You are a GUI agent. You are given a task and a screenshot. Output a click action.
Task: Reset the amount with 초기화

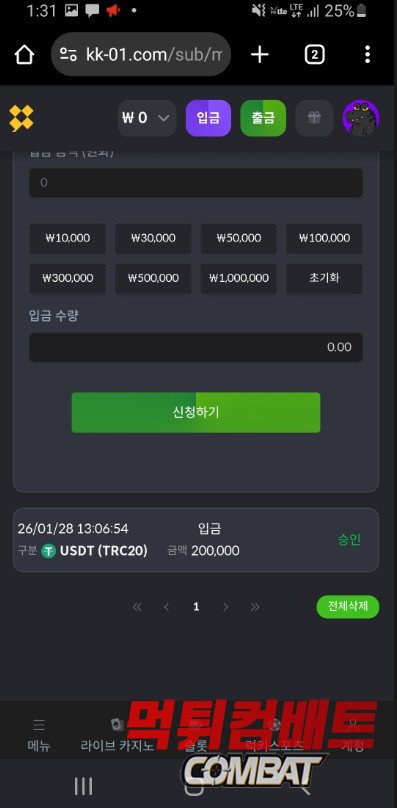pyautogui.click(x=324, y=279)
